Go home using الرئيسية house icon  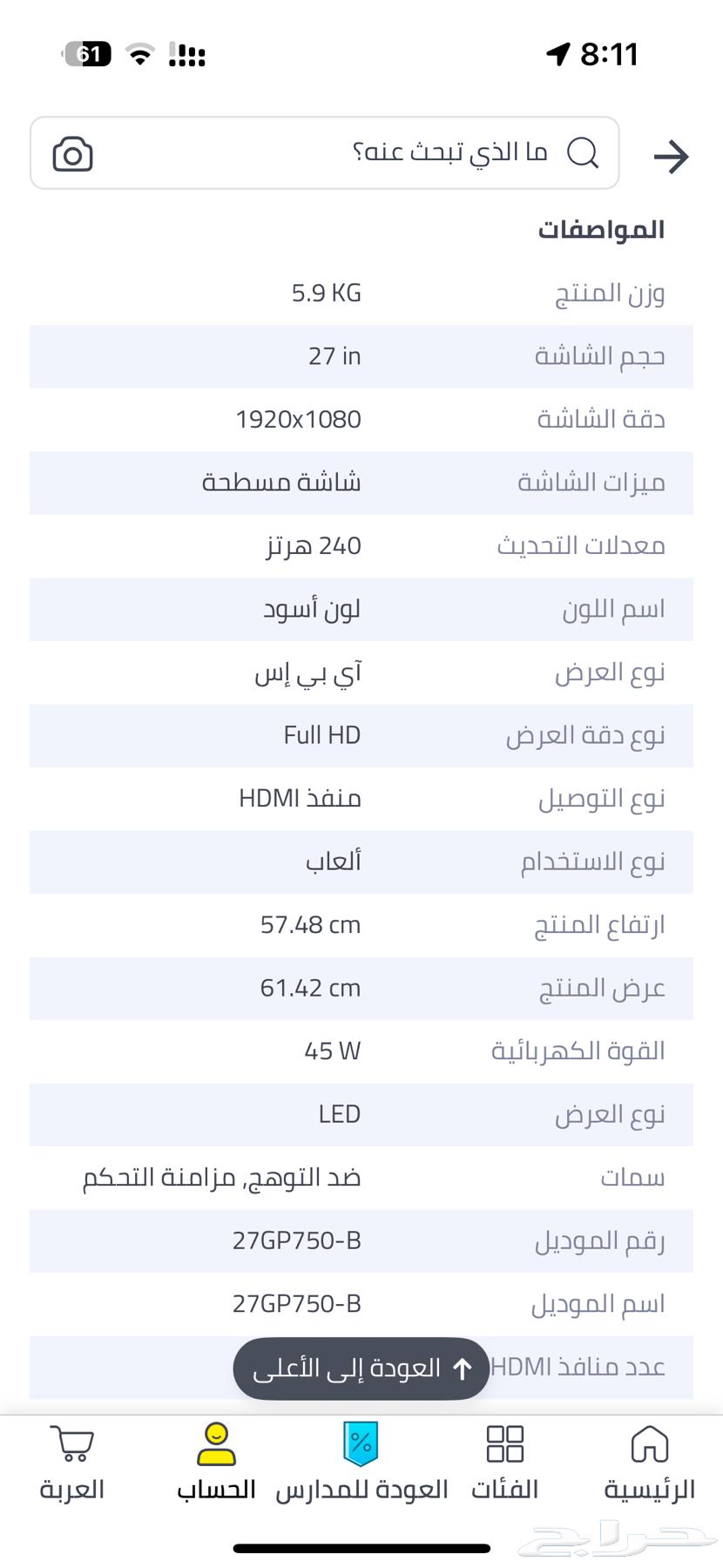[651, 1443]
